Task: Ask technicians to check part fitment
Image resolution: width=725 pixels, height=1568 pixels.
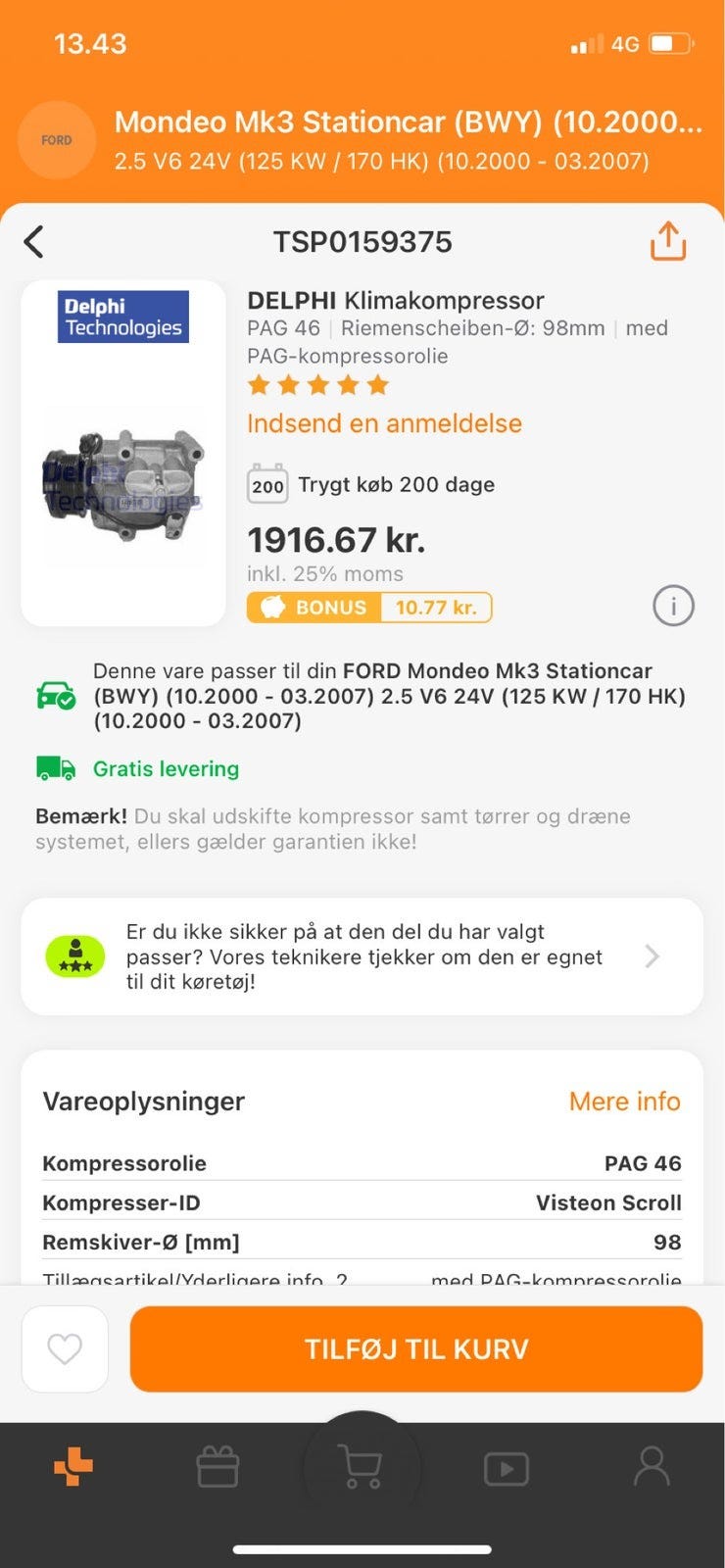Action: (362, 956)
